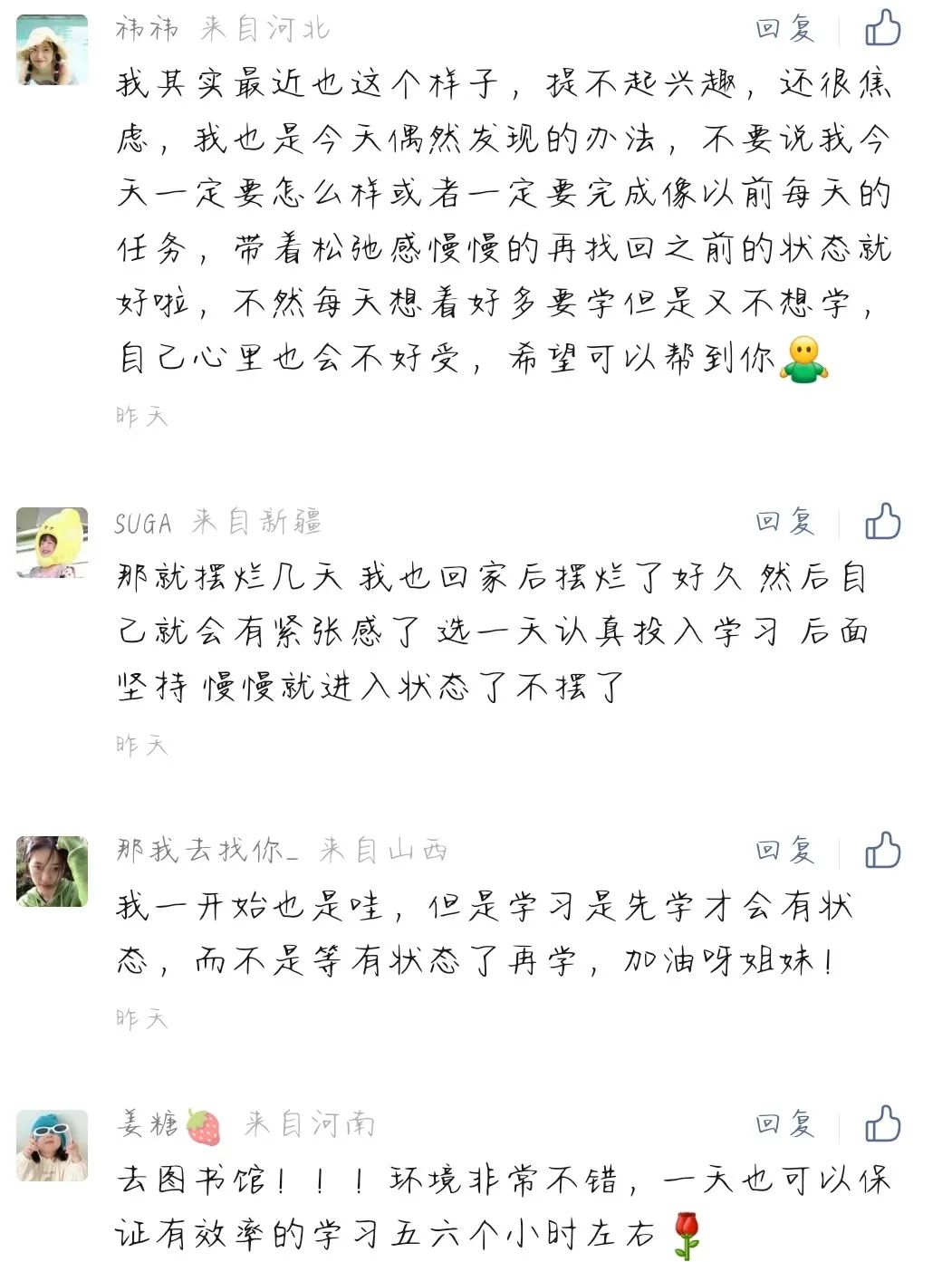The height and width of the screenshot is (1262, 952).
Task: Tap the username 祎祎
Action: pos(148,29)
